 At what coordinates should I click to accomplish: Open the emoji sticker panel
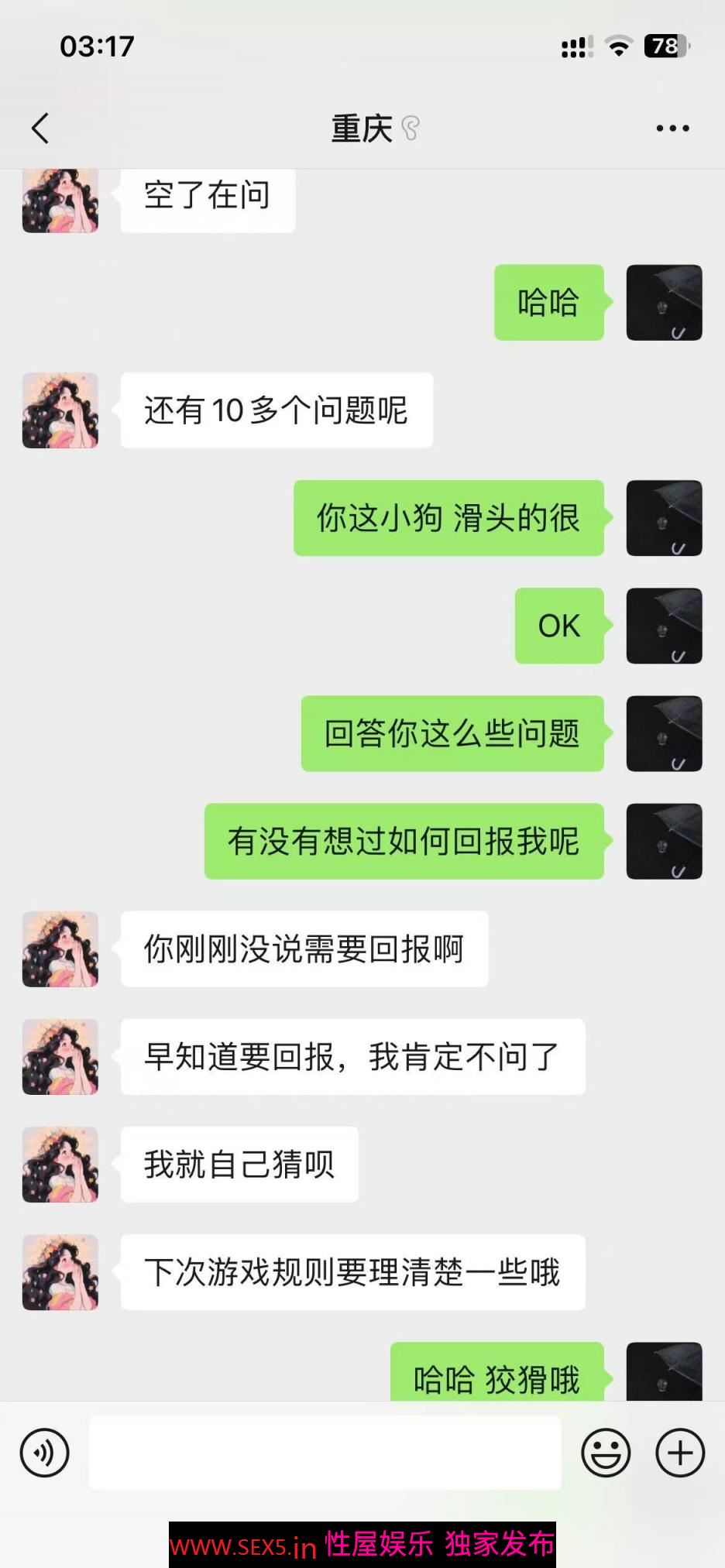coord(606,1453)
